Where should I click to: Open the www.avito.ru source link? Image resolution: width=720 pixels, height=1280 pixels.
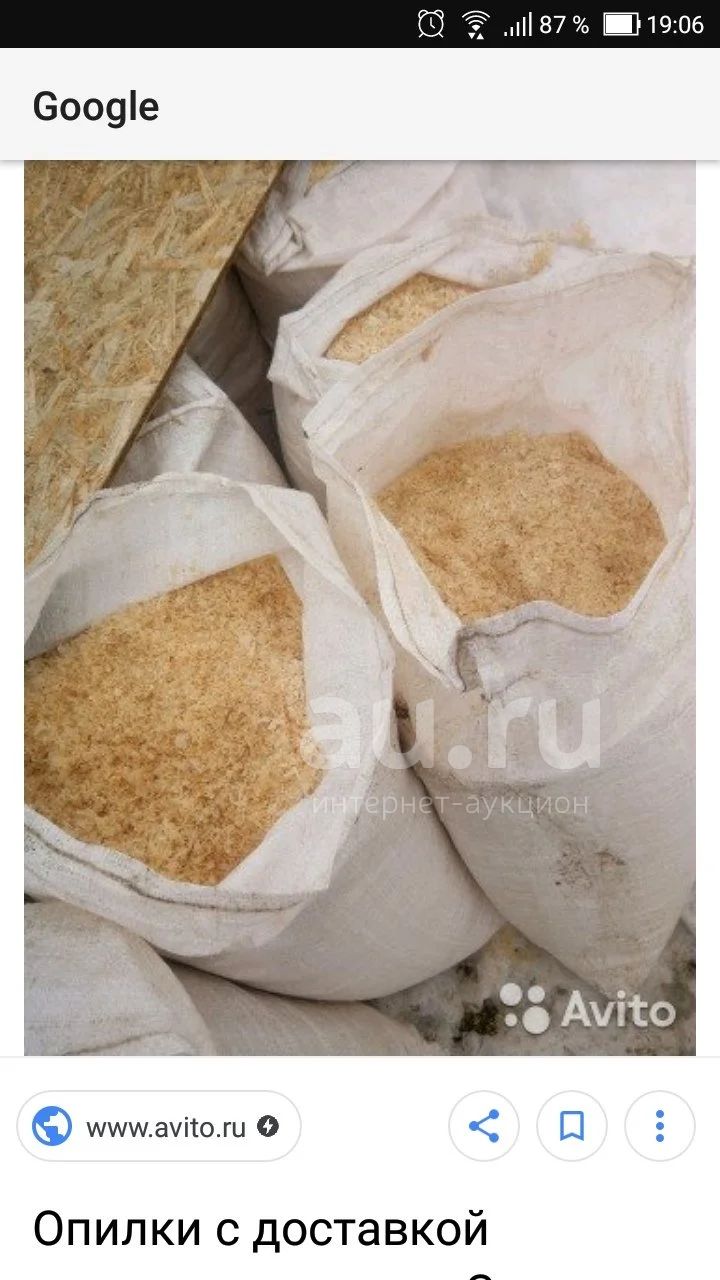tap(159, 1126)
